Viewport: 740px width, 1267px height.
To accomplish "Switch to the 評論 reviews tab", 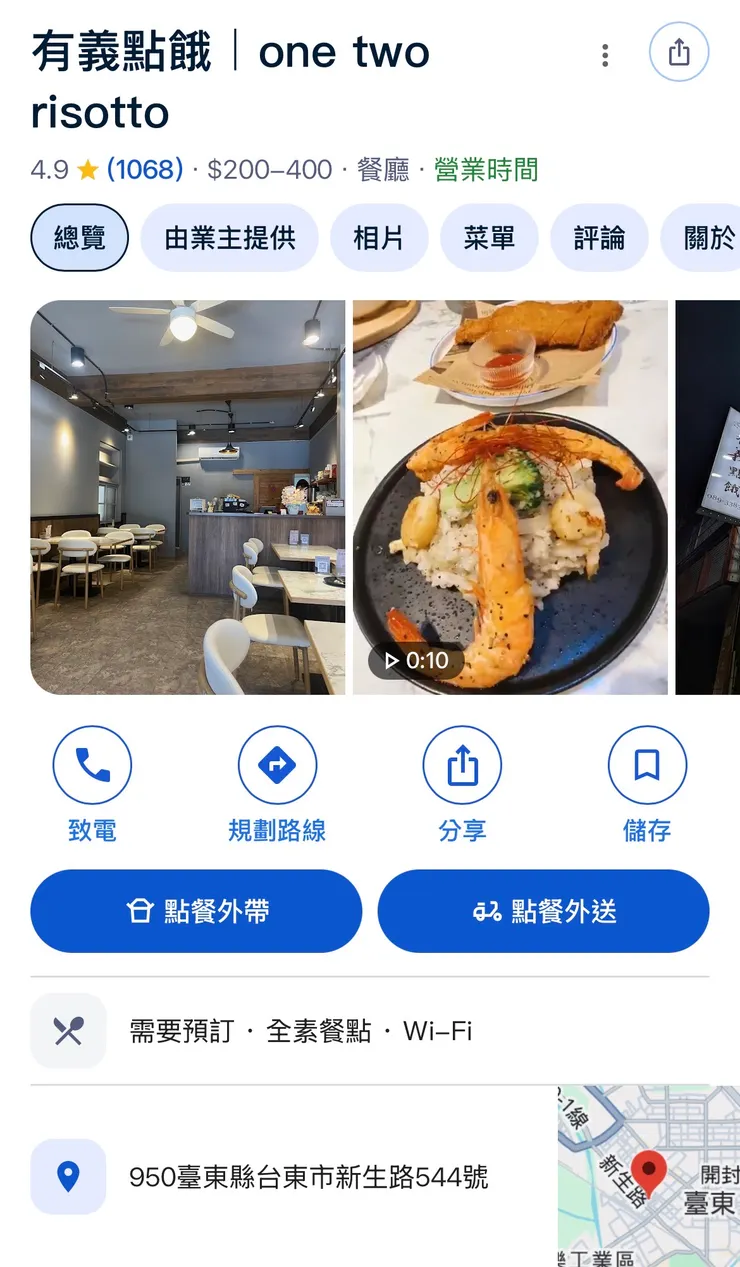I will (x=599, y=238).
